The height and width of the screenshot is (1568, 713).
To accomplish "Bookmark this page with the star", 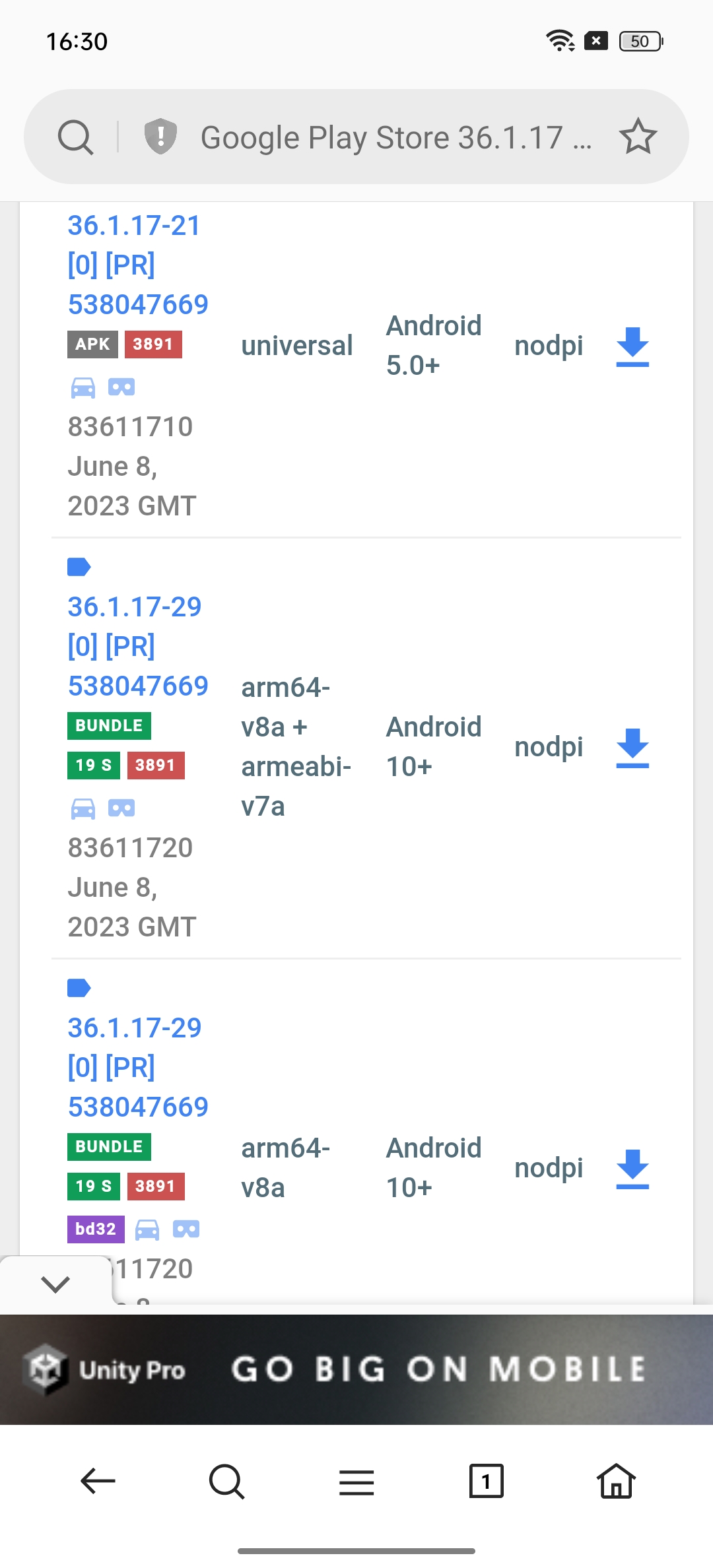I will 638,137.
